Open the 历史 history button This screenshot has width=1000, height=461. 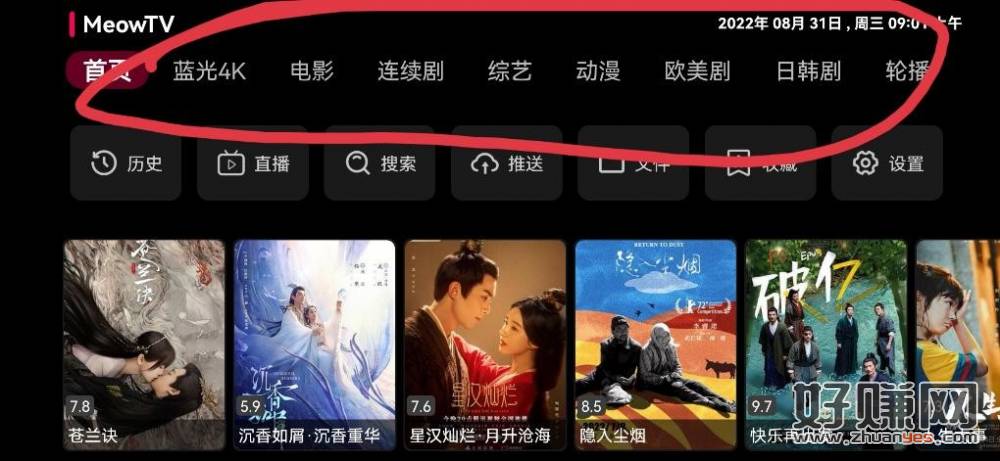click(126, 163)
